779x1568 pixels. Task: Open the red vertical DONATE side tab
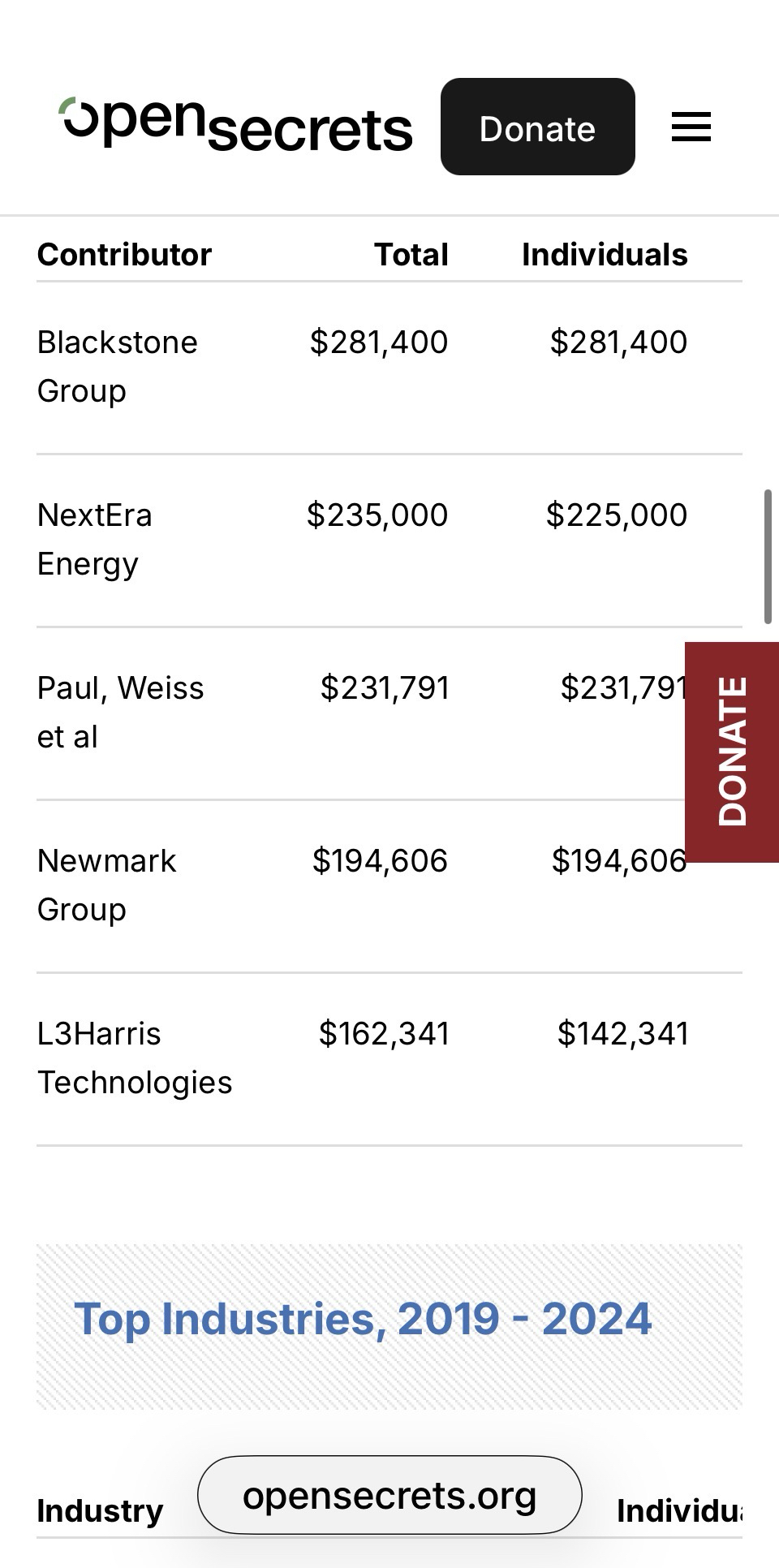coord(732,752)
